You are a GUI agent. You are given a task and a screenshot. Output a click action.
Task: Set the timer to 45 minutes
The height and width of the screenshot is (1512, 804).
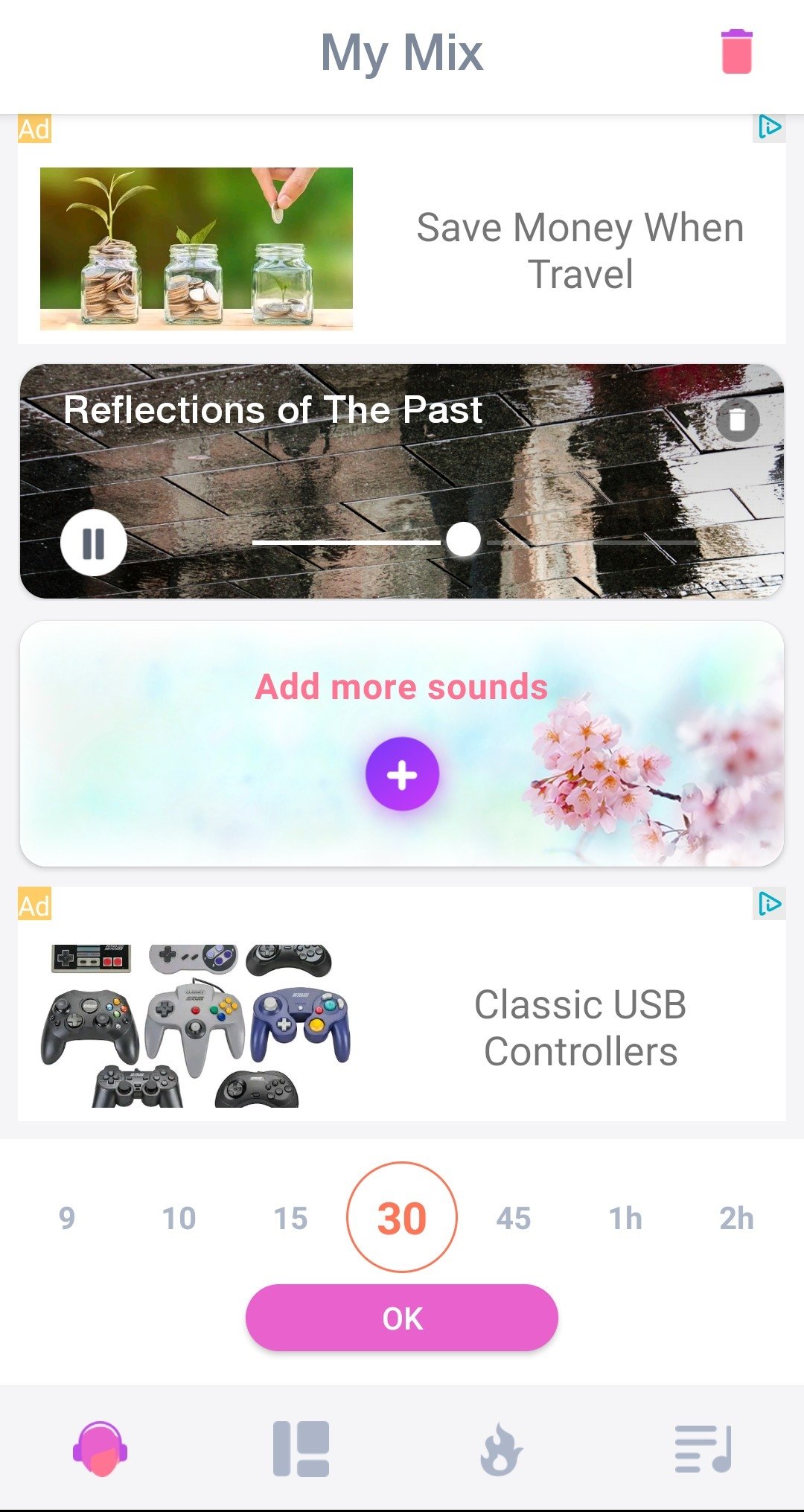click(x=514, y=1219)
